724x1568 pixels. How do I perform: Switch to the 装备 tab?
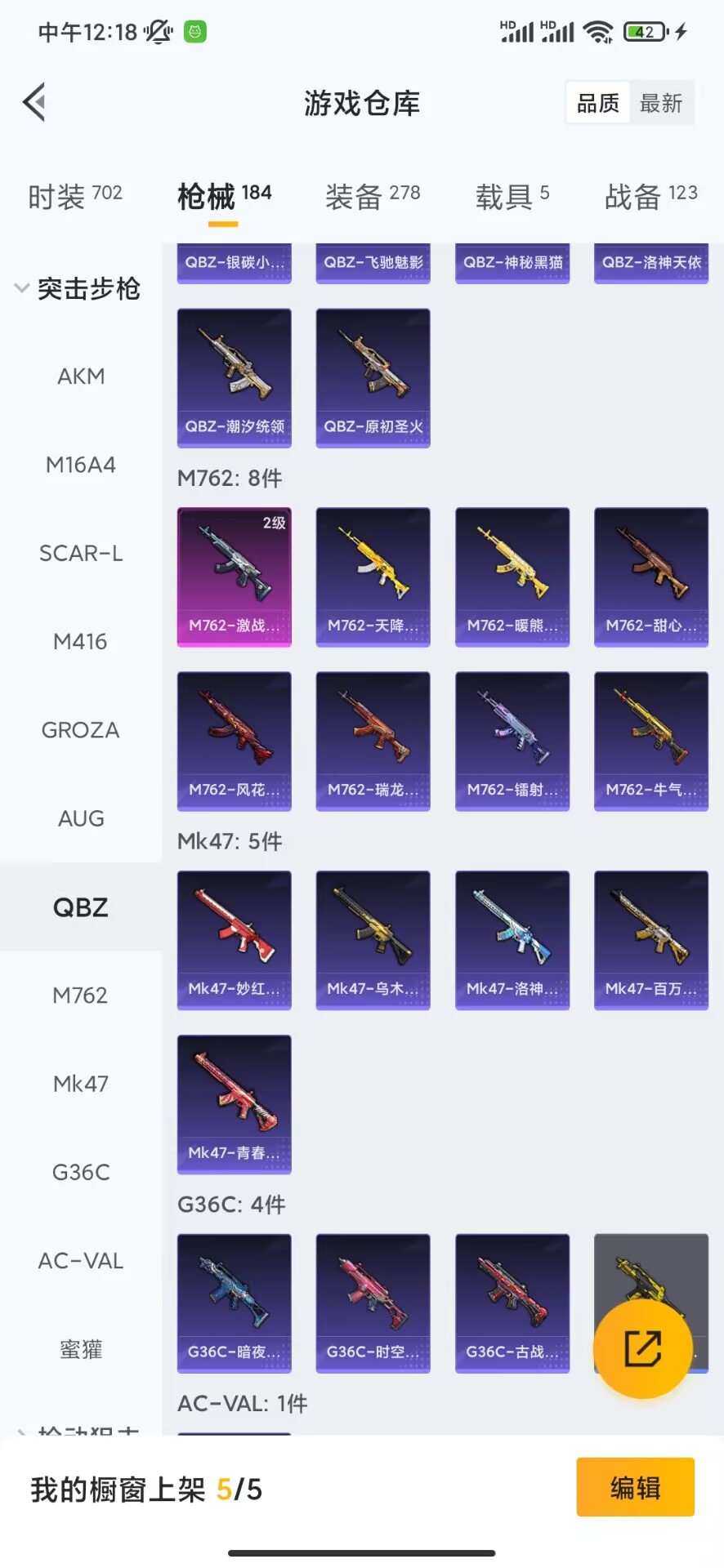tap(373, 196)
